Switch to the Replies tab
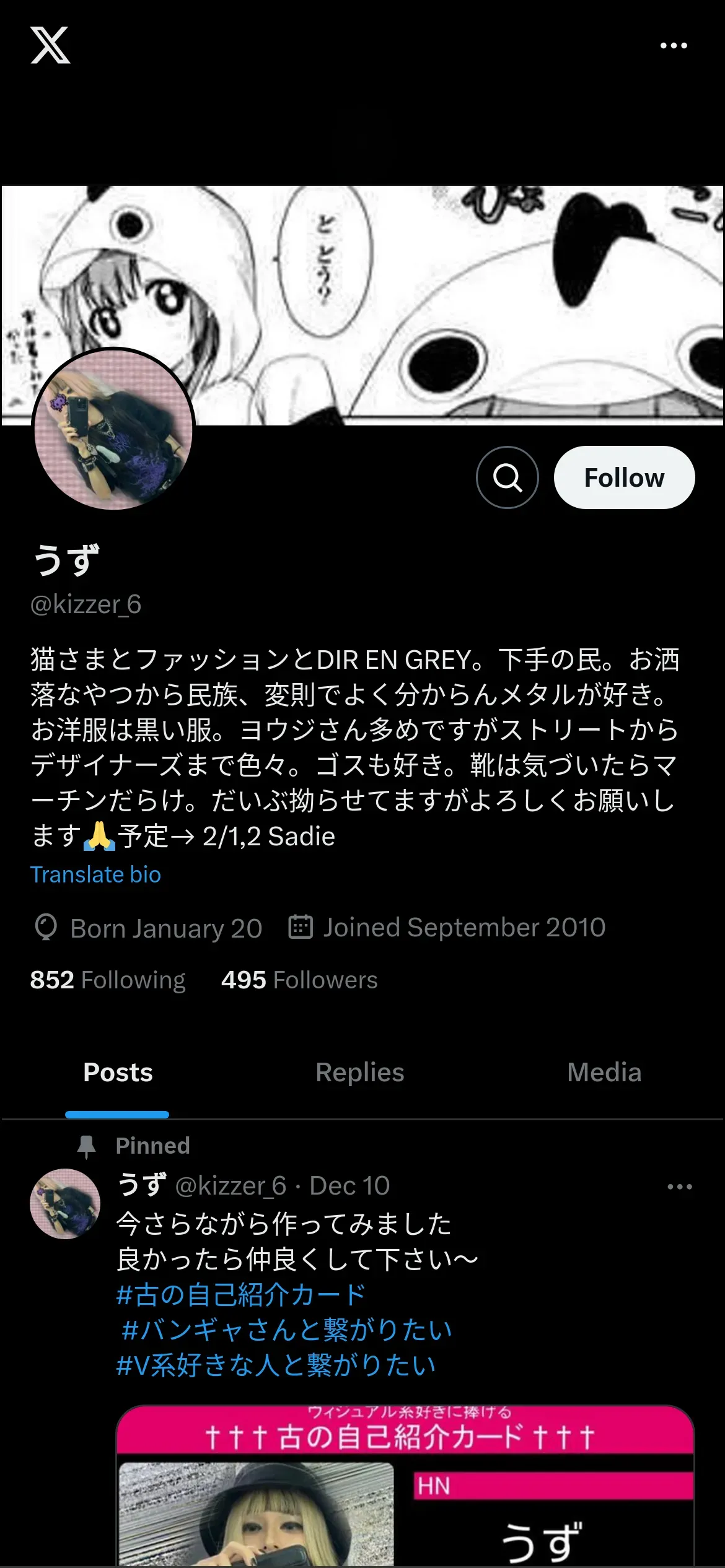Screen dimensions: 725x1568 click(359, 1072)
